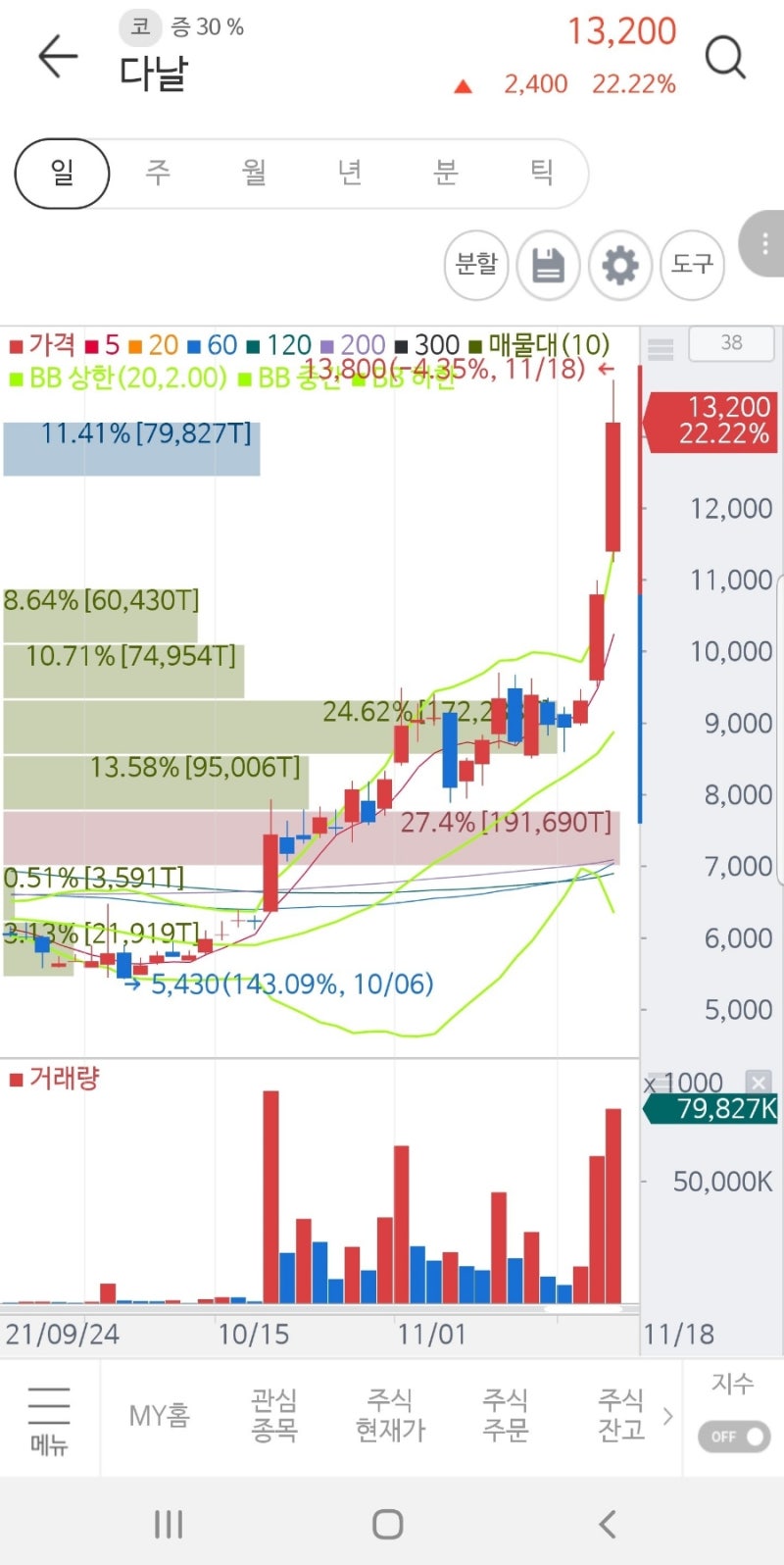This screenshot has width=784, height=1565.
Task: Expand the bottom navigation with the arrow
Action: point(668,1416)
